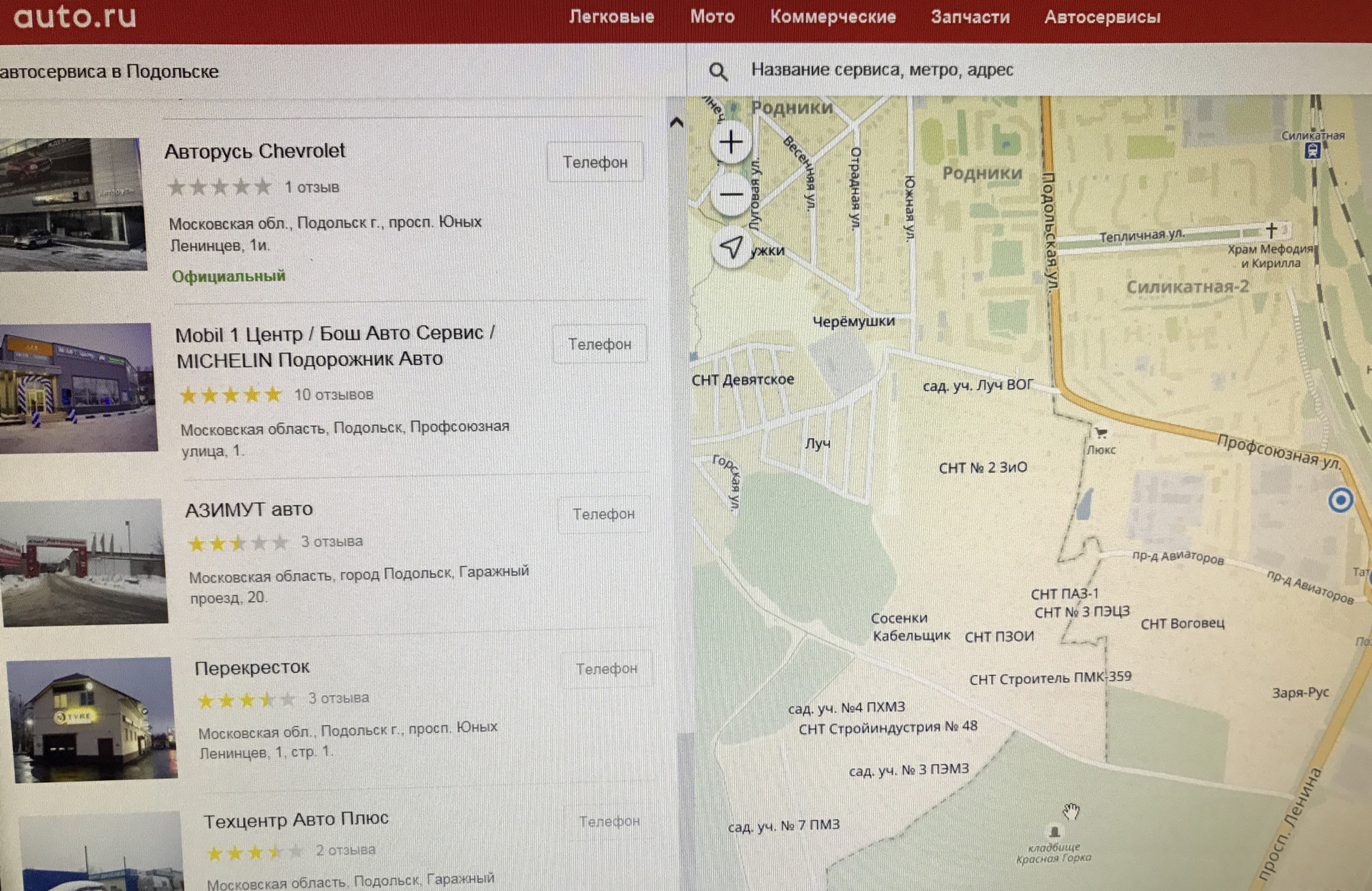
Task: Show phone for Техцентр Авто Плюс
Action: [609, 822]
